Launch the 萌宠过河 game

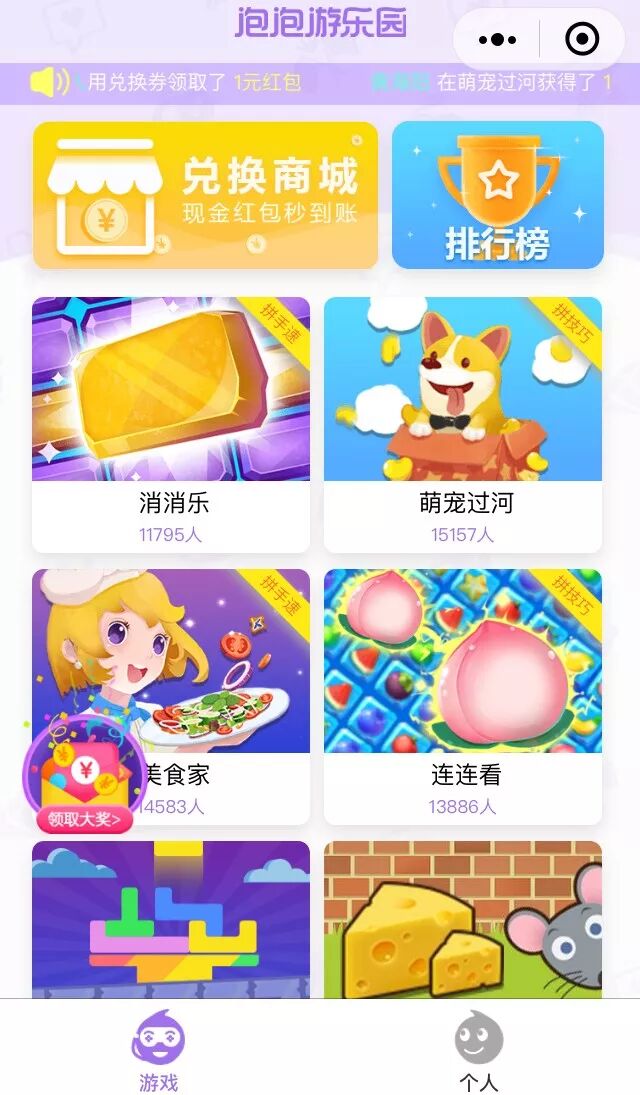pos(463,424)
